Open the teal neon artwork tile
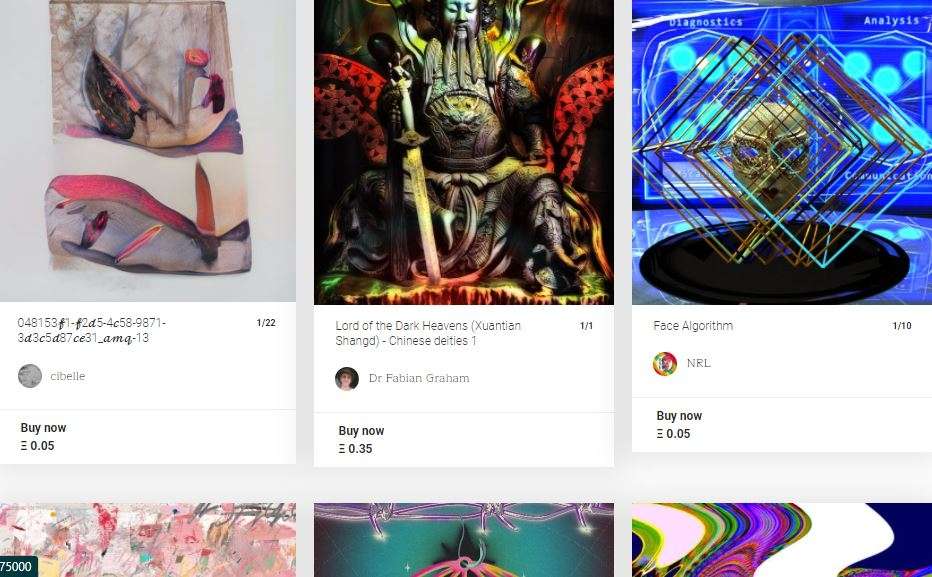The image size is (932, 577). [463, 540]
